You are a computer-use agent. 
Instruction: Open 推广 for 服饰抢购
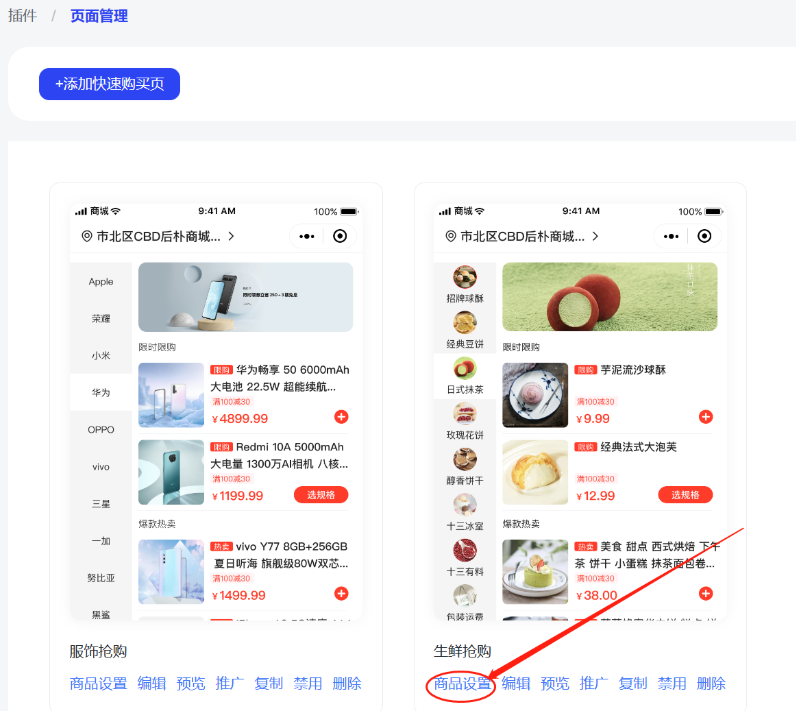[x=230, y=684]
